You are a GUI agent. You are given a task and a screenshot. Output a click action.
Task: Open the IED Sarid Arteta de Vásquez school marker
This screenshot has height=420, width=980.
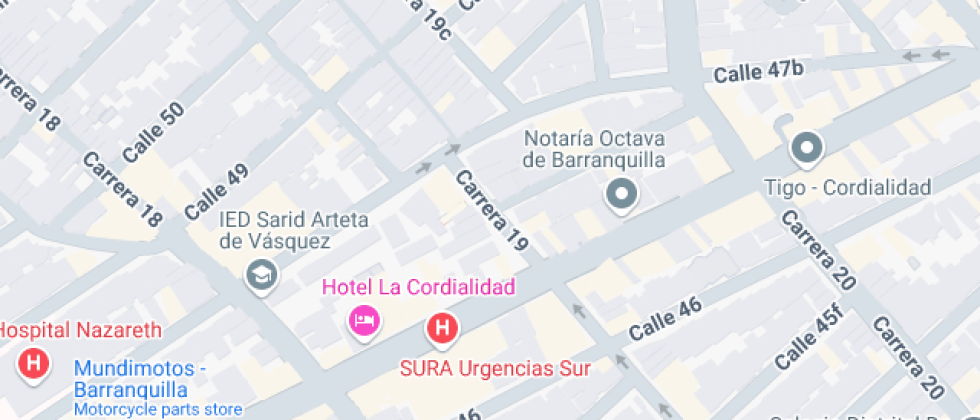pos(262,276)
